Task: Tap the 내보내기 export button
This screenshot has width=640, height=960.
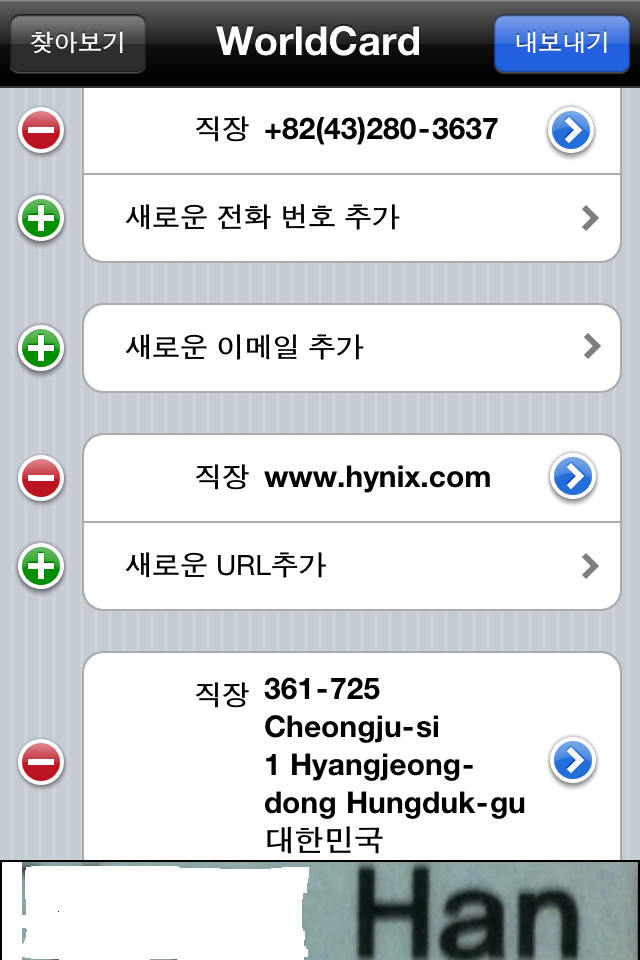Action: tap(562, 43)
